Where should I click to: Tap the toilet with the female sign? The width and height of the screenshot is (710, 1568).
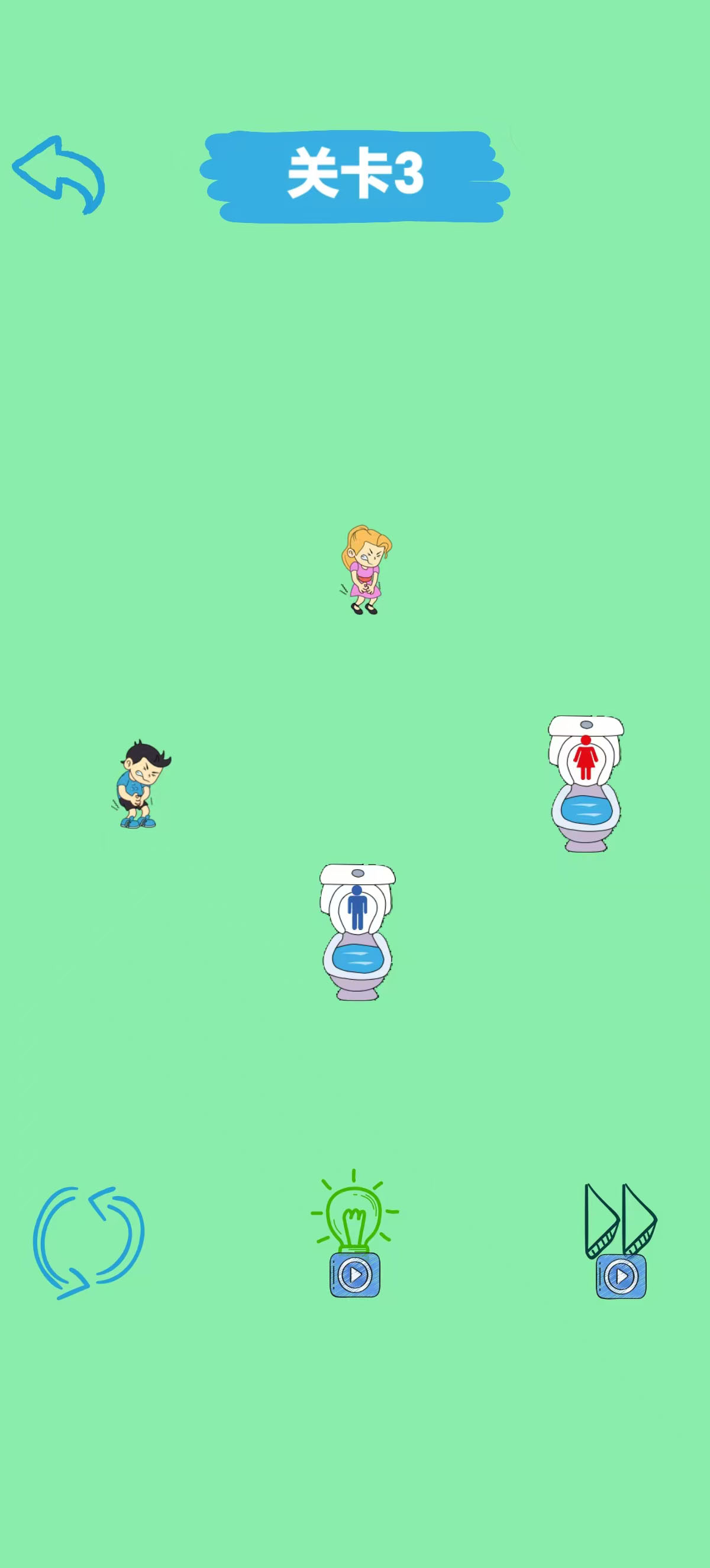(586, 784)
